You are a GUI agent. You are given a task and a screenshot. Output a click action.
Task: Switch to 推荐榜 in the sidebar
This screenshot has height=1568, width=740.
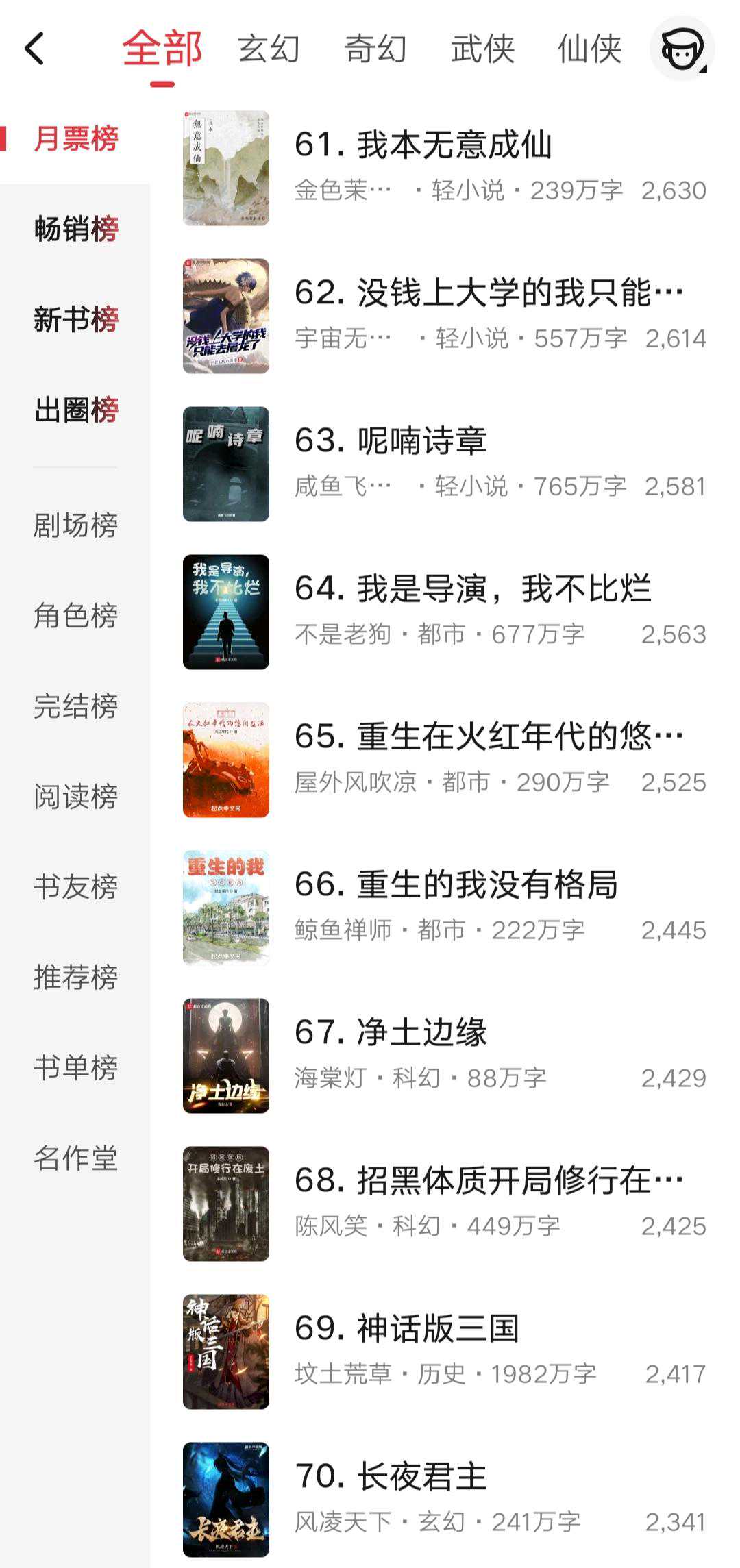pos(76,977)
